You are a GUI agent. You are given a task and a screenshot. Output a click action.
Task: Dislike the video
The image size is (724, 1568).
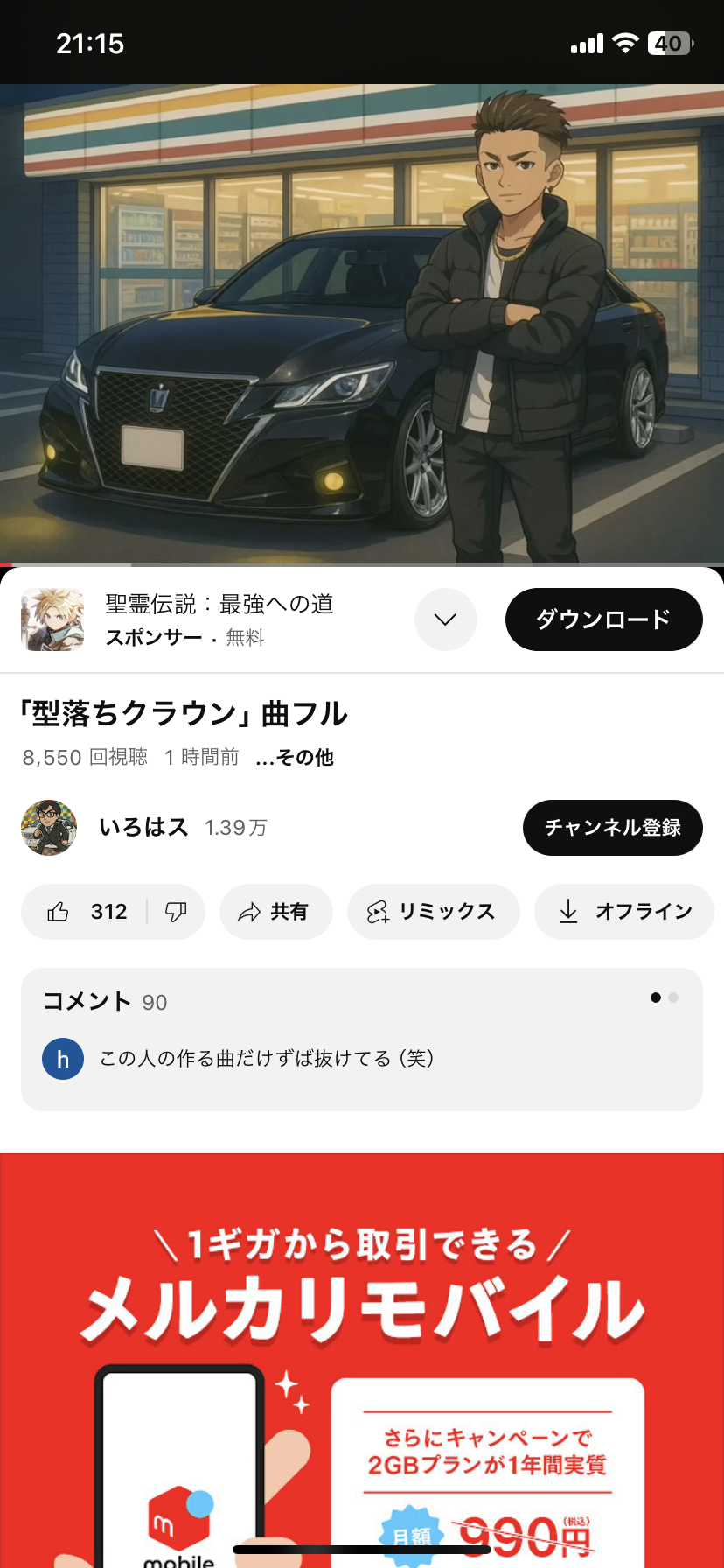coord(176,912)
